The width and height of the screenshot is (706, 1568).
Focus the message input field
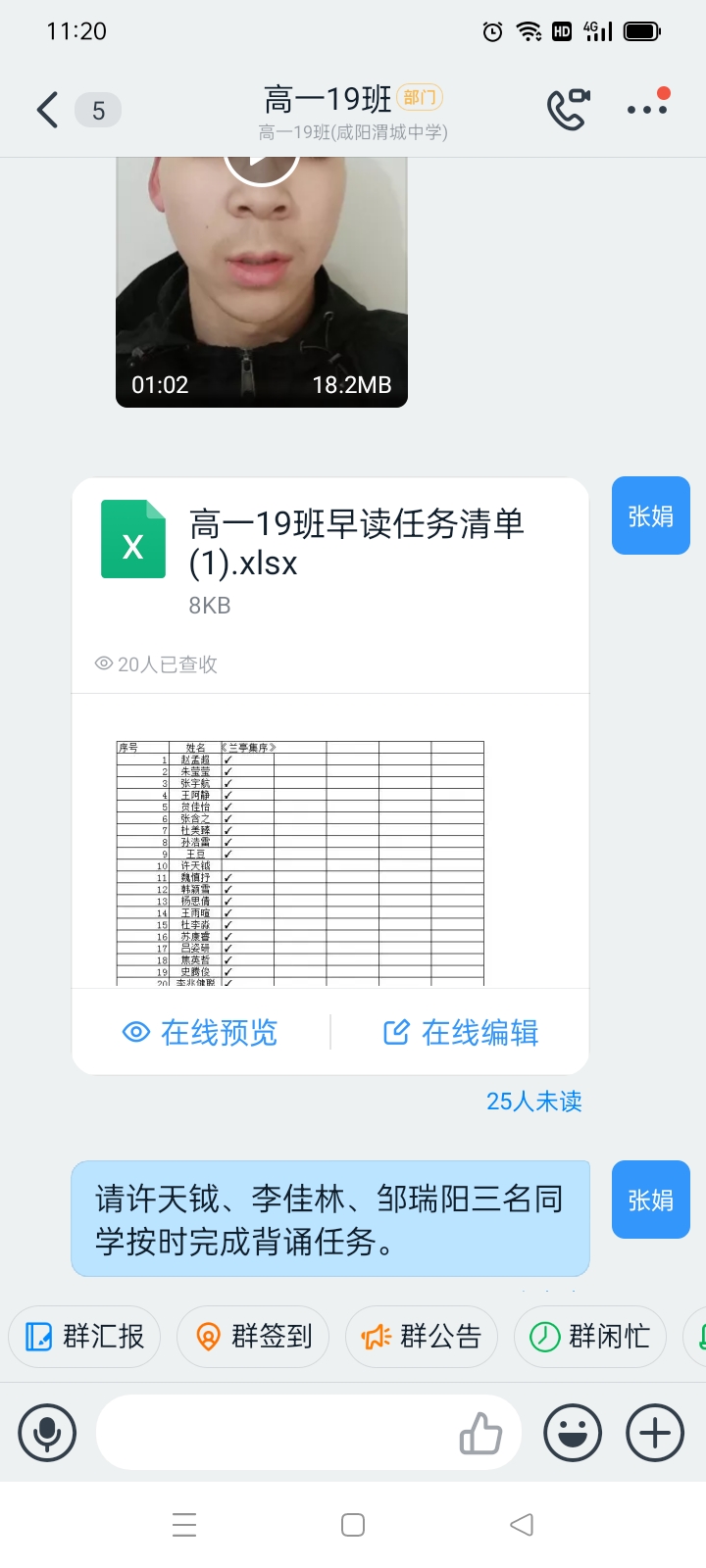275,1433
